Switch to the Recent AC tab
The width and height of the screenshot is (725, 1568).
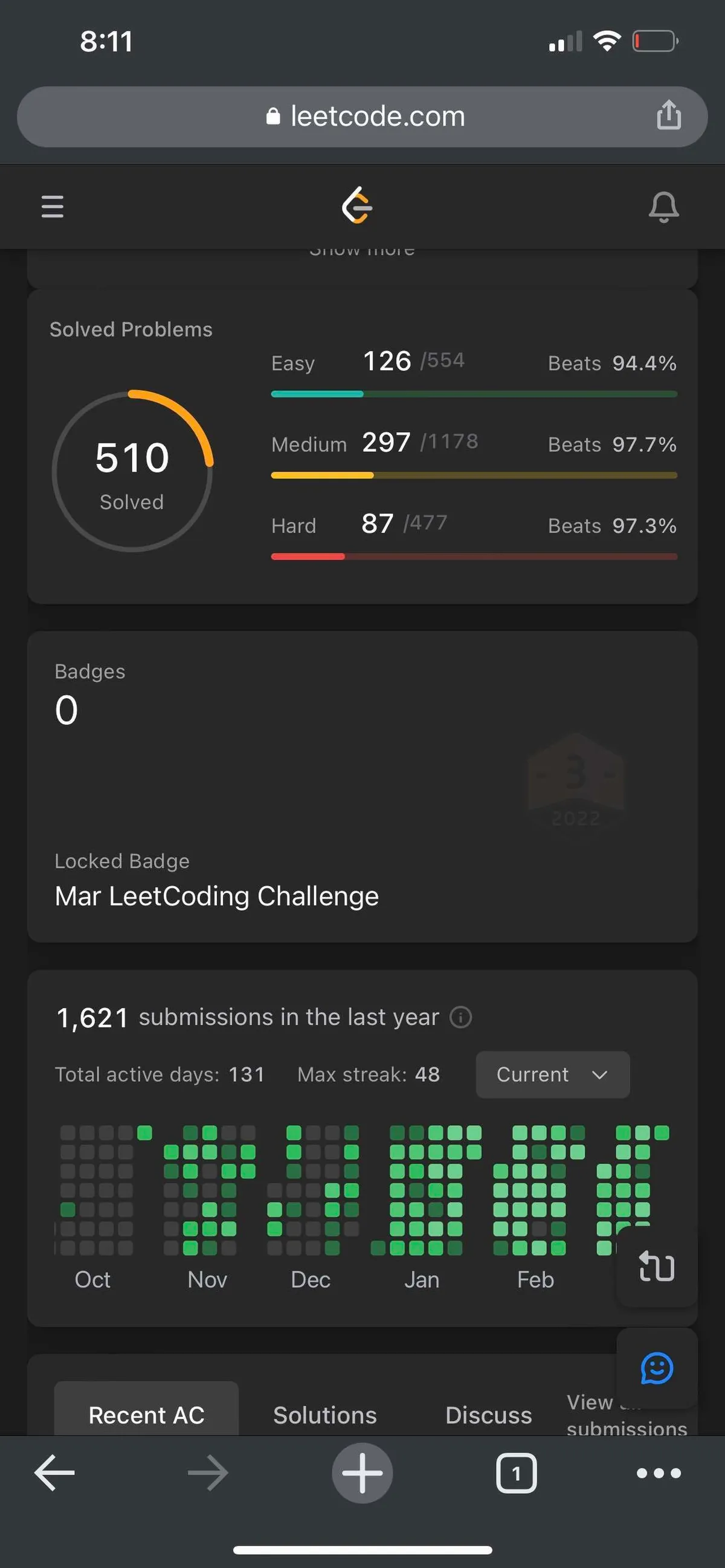point(146,1415)
